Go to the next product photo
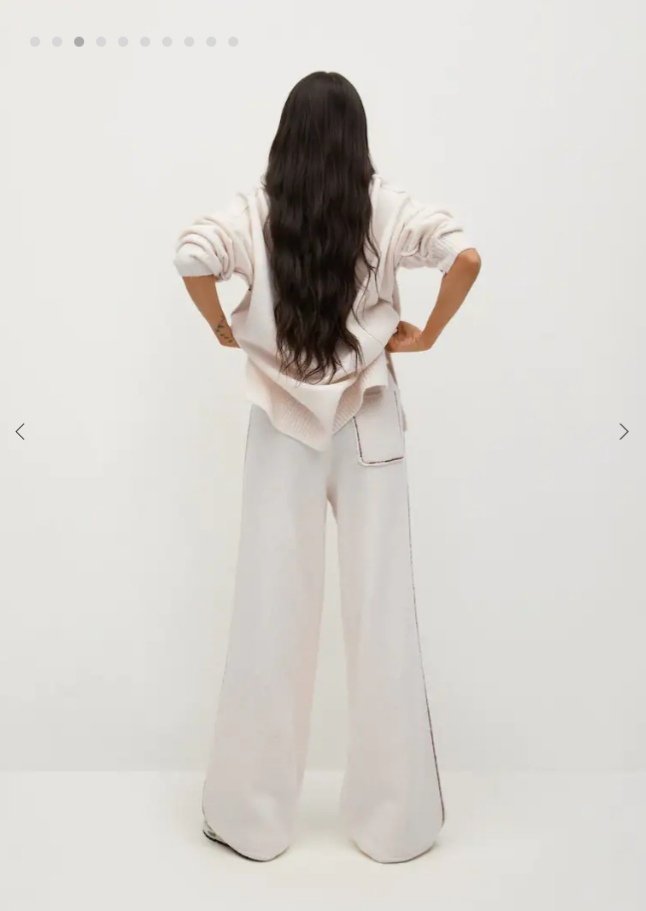This screenshot has width=646, height=911. pos(623,432)
